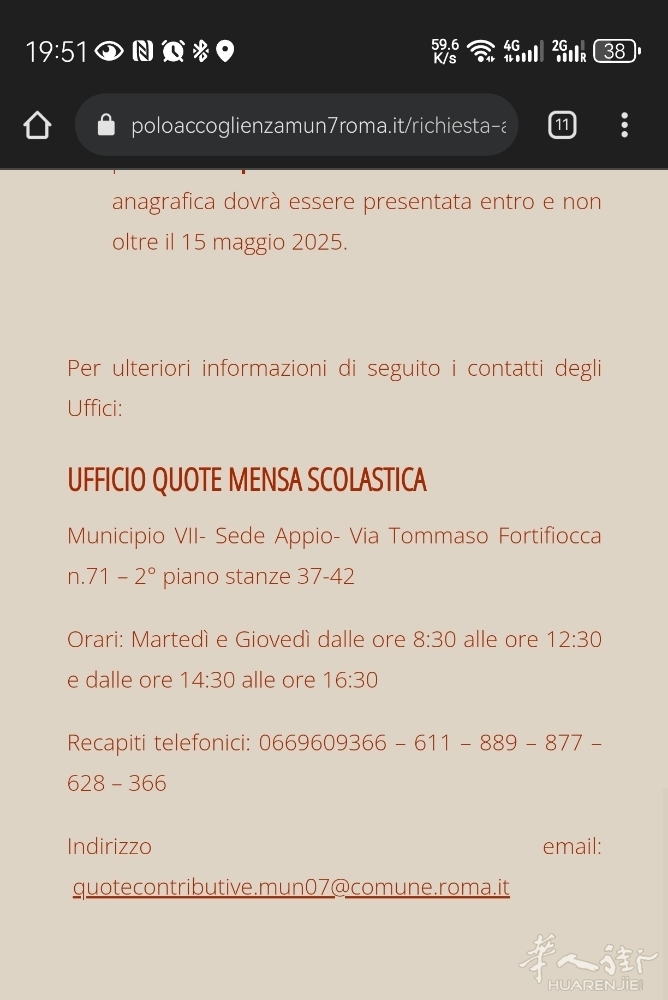Email quotecontributive.mun07@comune.roma.it

(291, 887)
